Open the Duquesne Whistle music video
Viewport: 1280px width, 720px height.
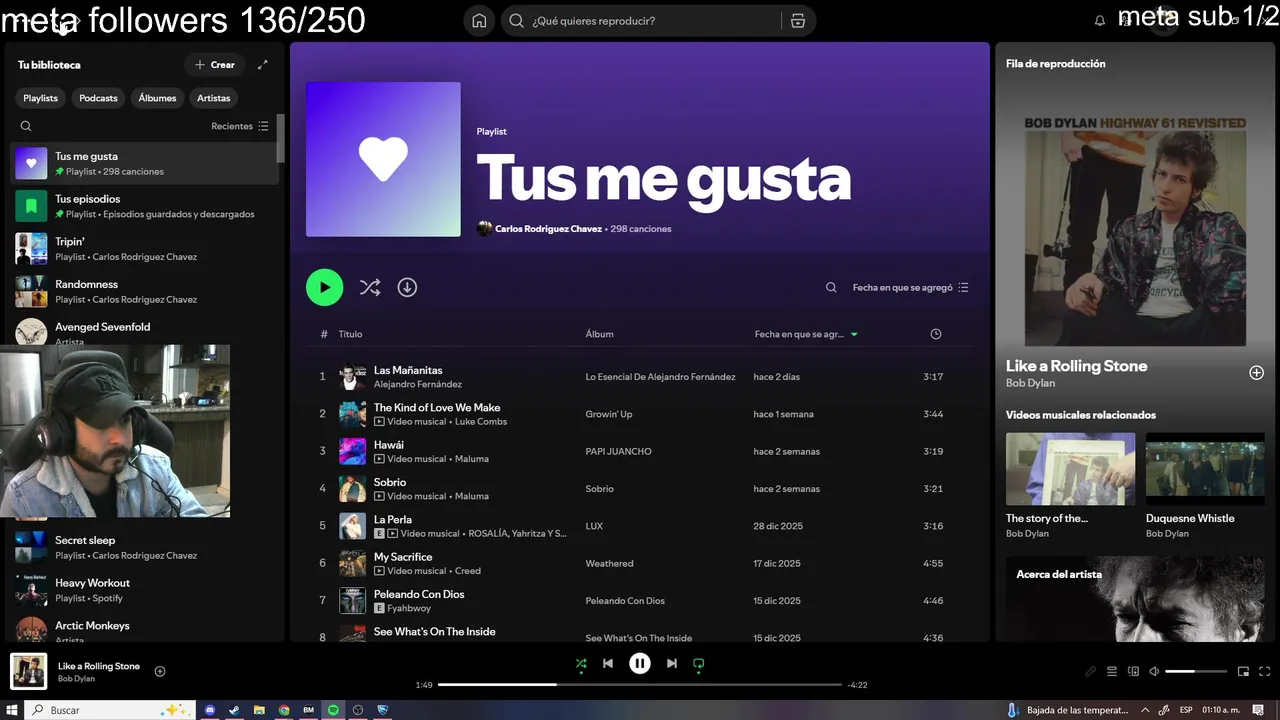(x=1204, y=469)
